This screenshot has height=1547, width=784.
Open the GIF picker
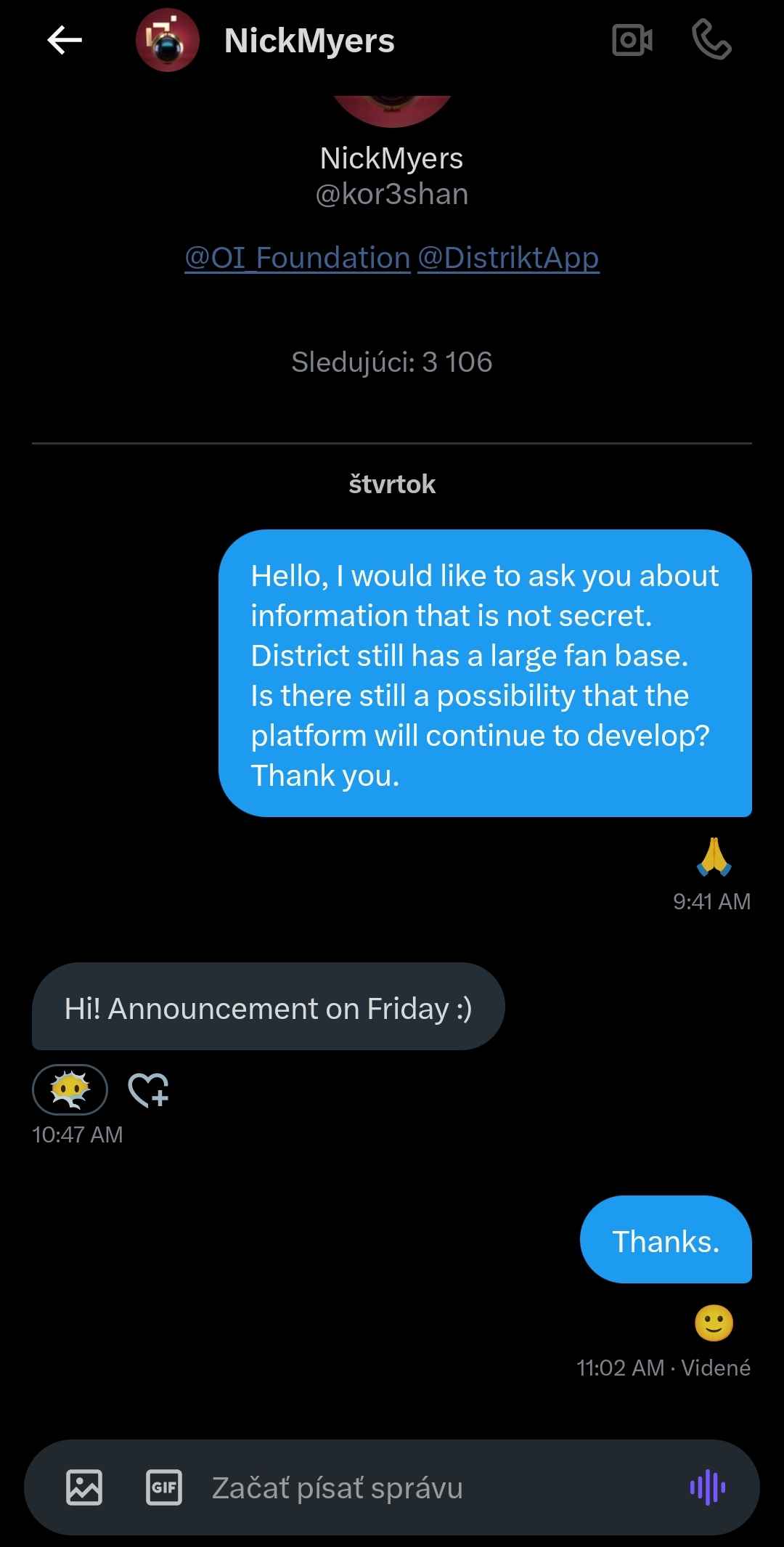(x=164, y=1487)
